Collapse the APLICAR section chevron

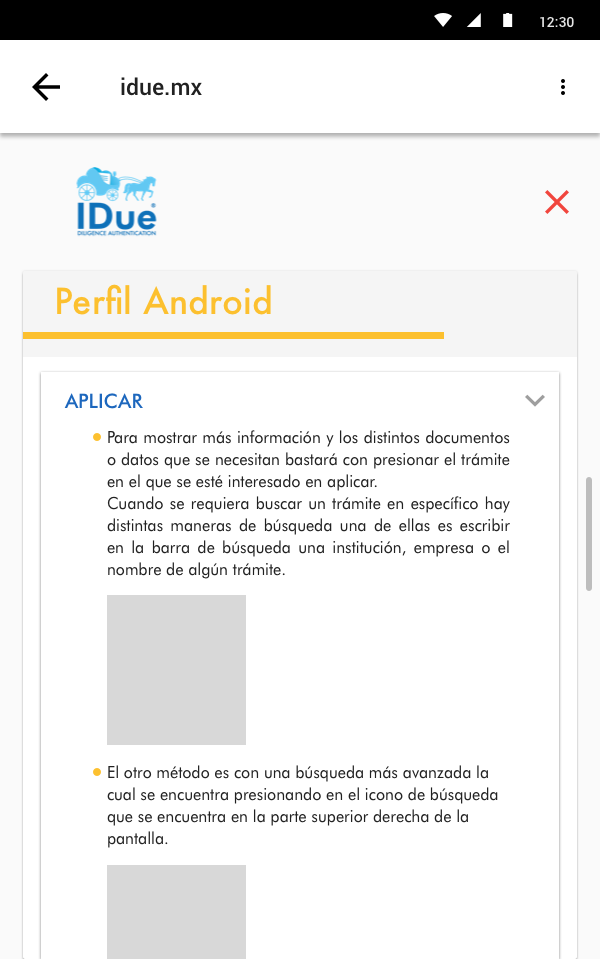(535, 401)
